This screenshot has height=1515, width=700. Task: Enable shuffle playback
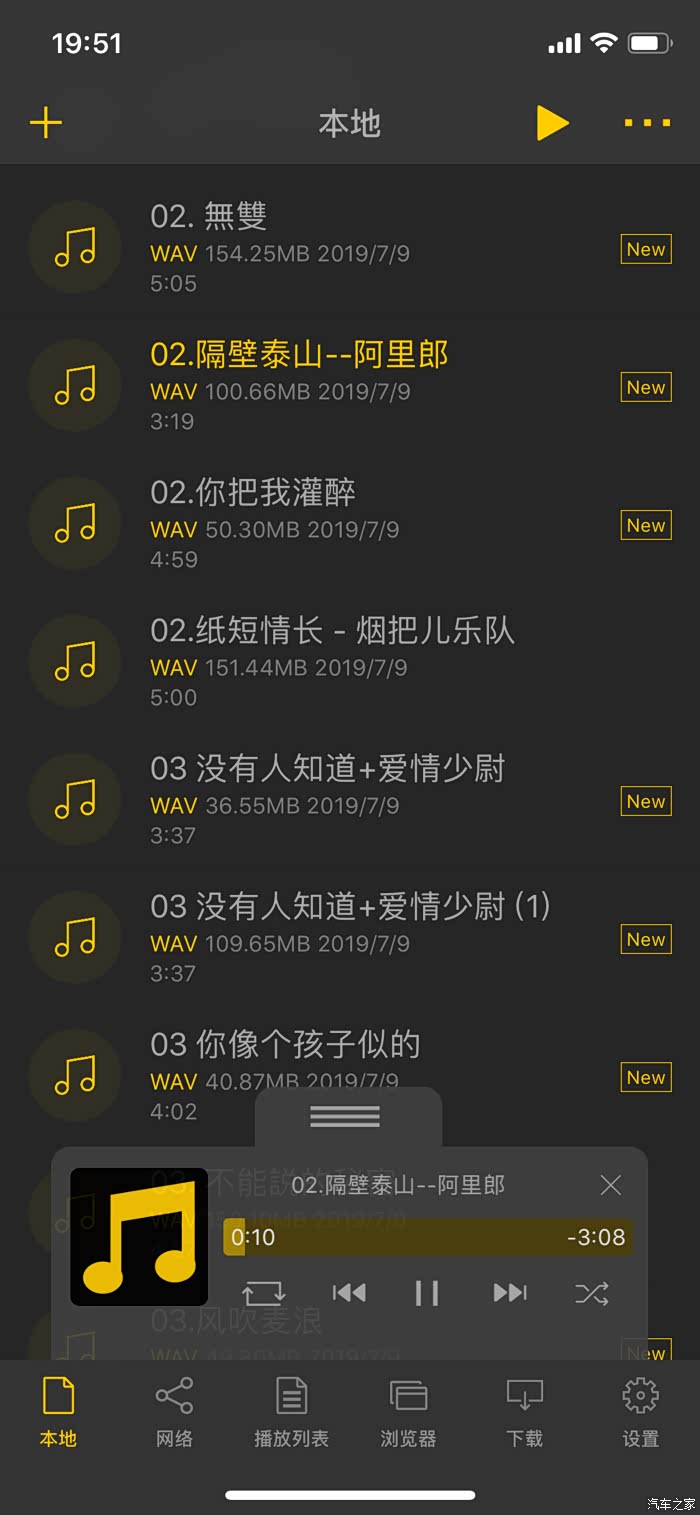tap(592, 1293)
